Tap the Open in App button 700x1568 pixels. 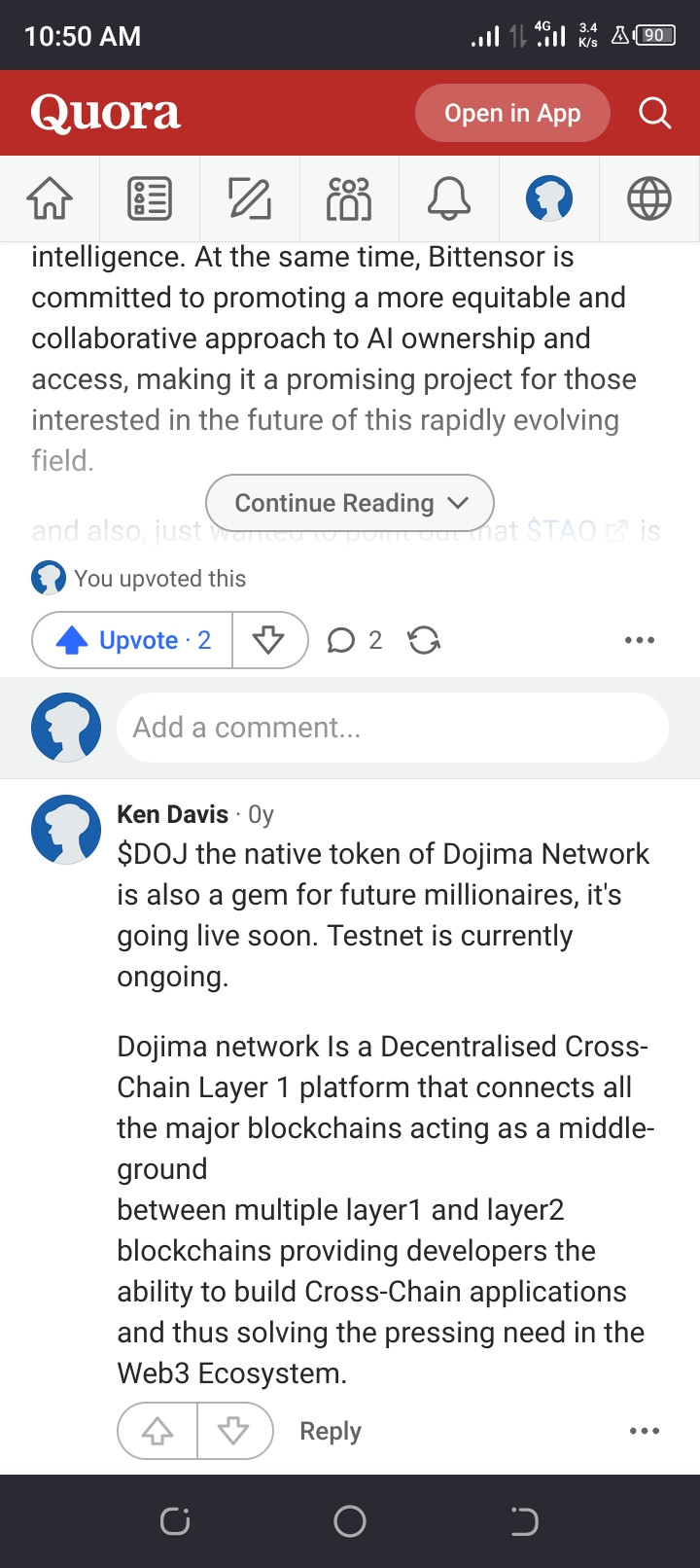click(512, 113)
